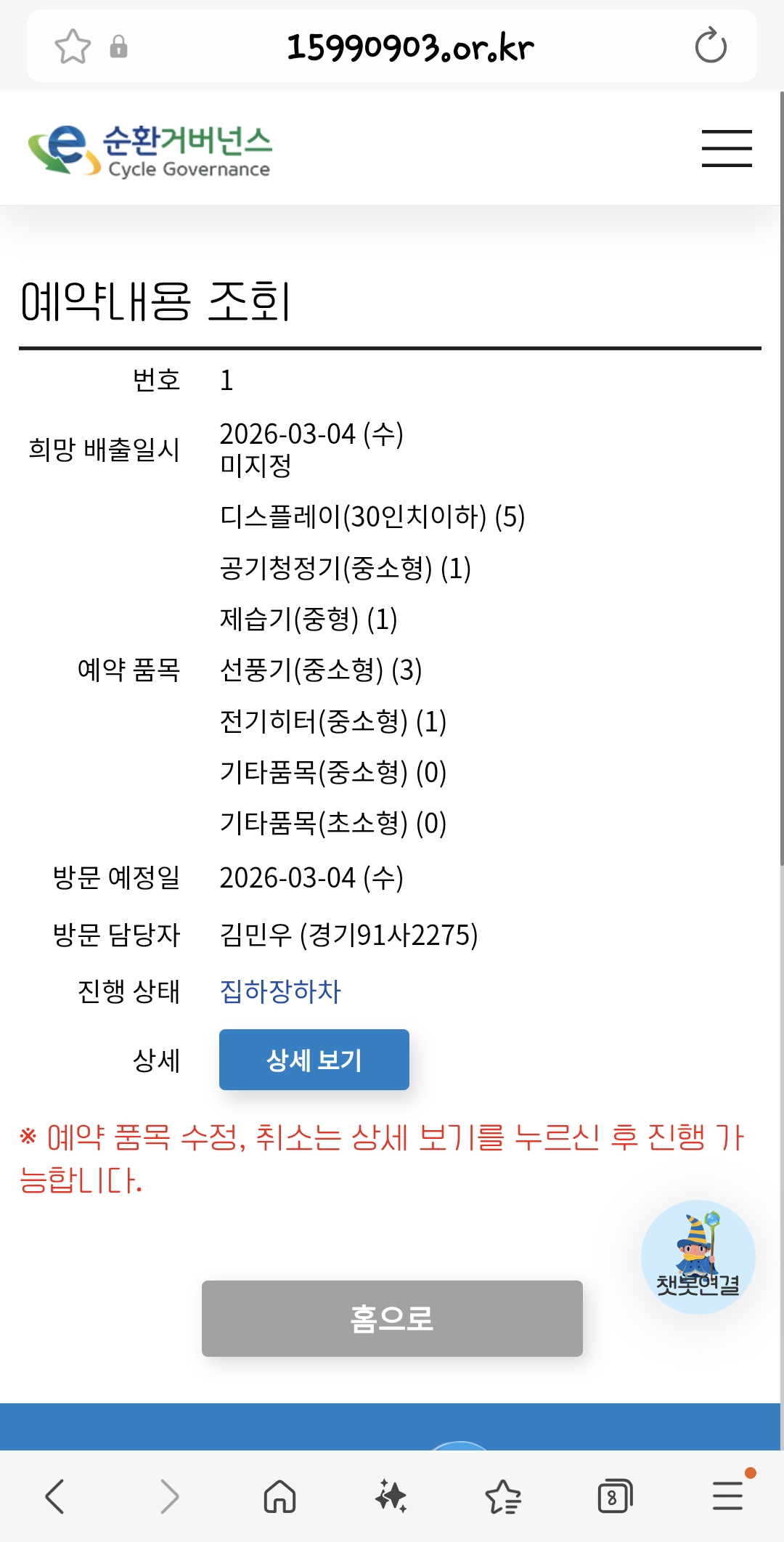Tap the 15990903.or.kr address bar
The width and height of the screenshot is (784, 1542).
[x=410, y=47]
